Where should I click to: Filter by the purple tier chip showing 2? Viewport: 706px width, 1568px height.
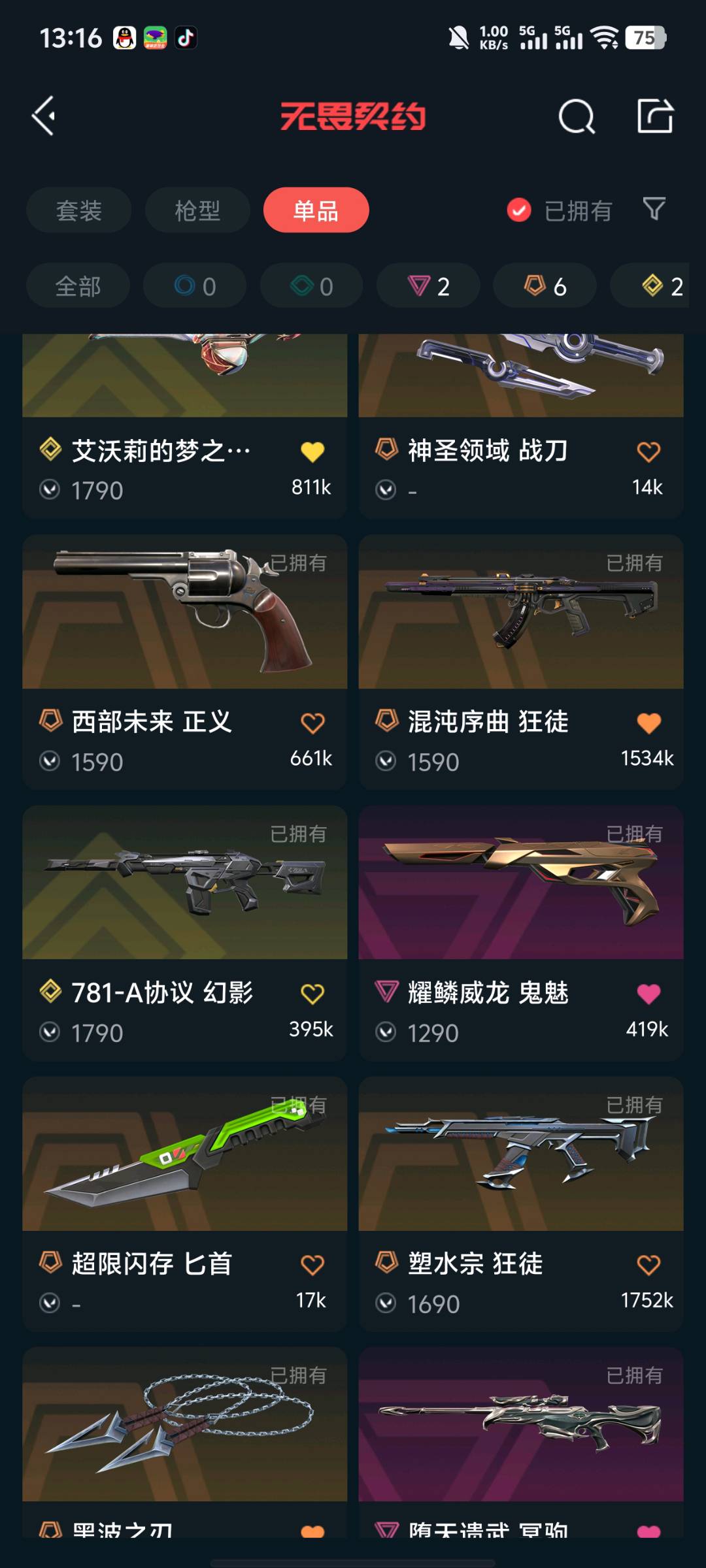428,286
